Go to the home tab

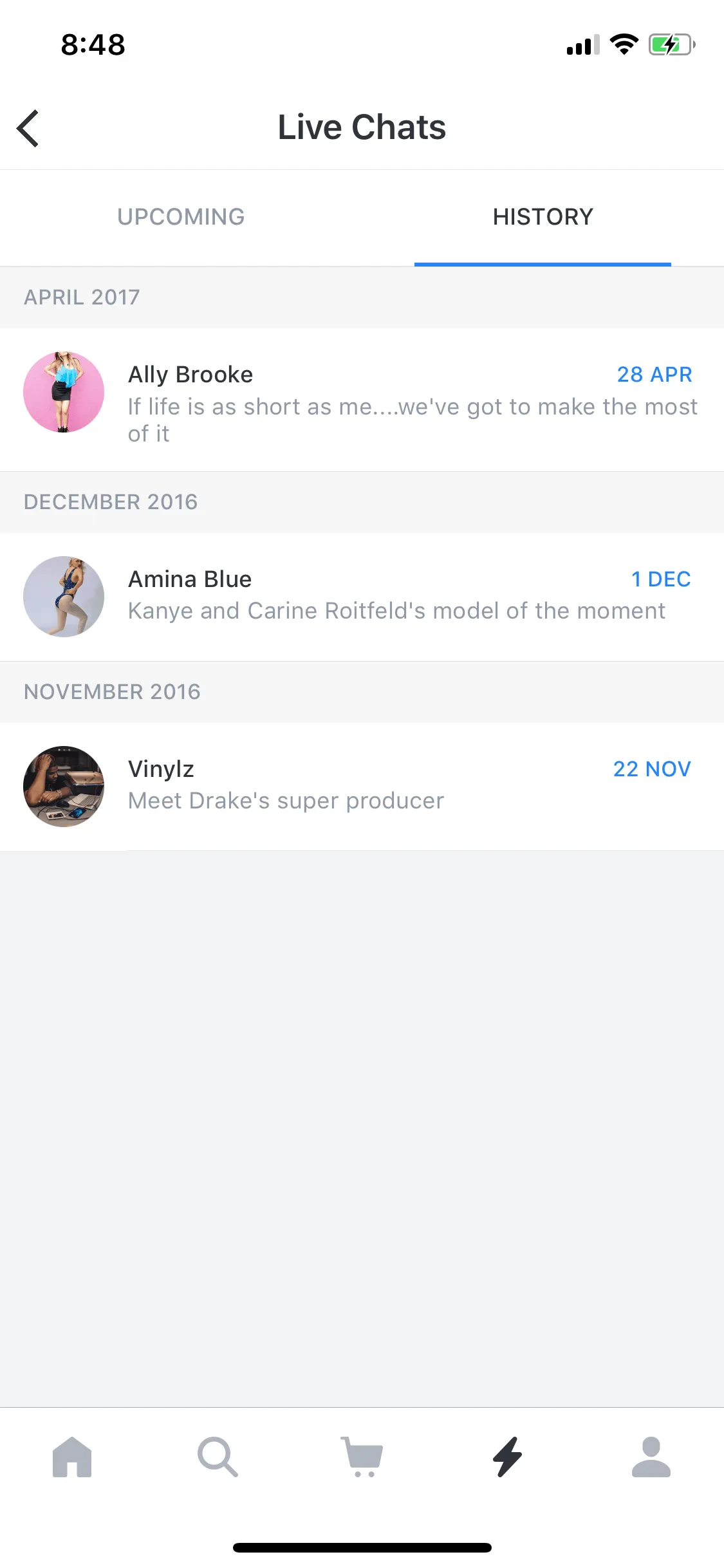click(72, 1457)
